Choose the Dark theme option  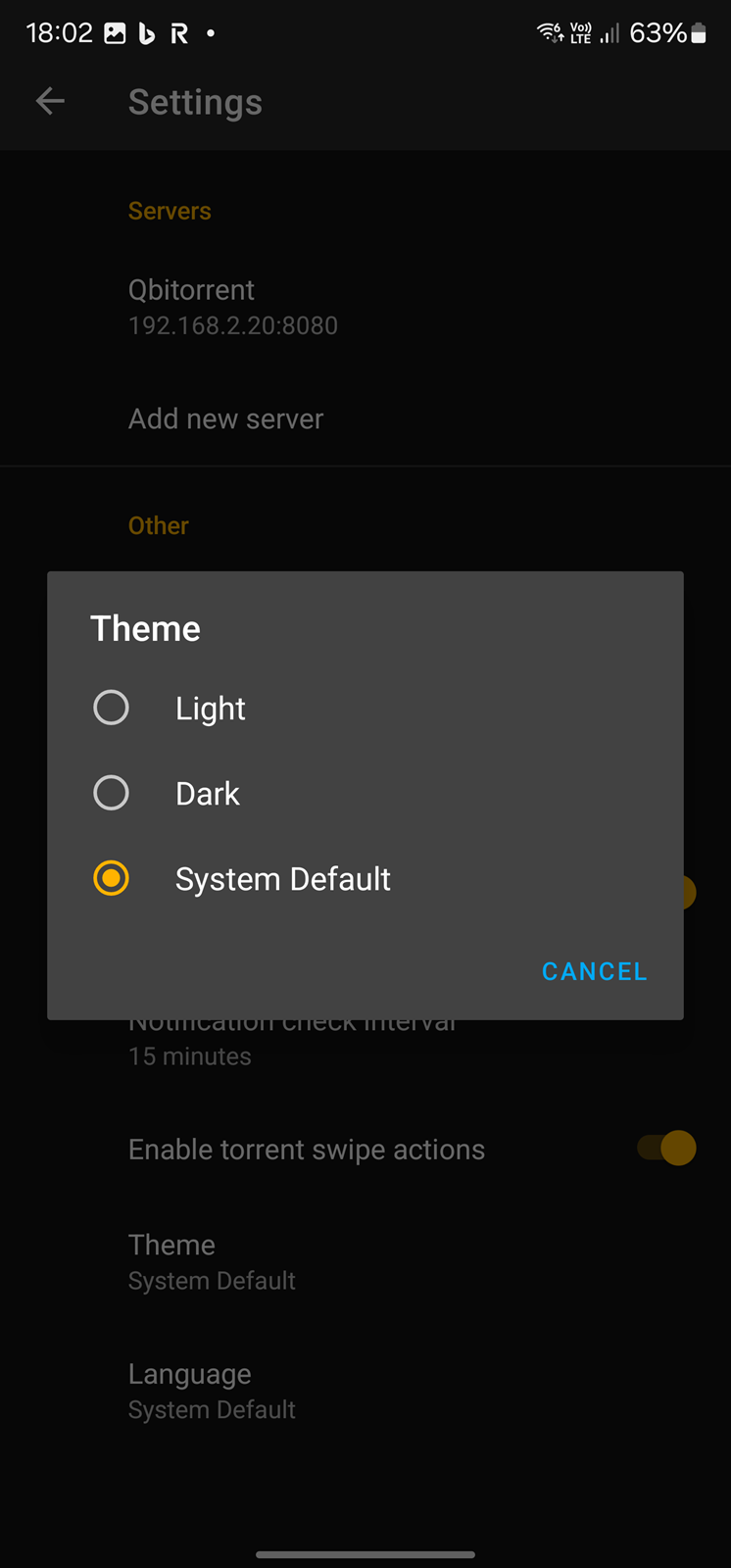(365, 793)
